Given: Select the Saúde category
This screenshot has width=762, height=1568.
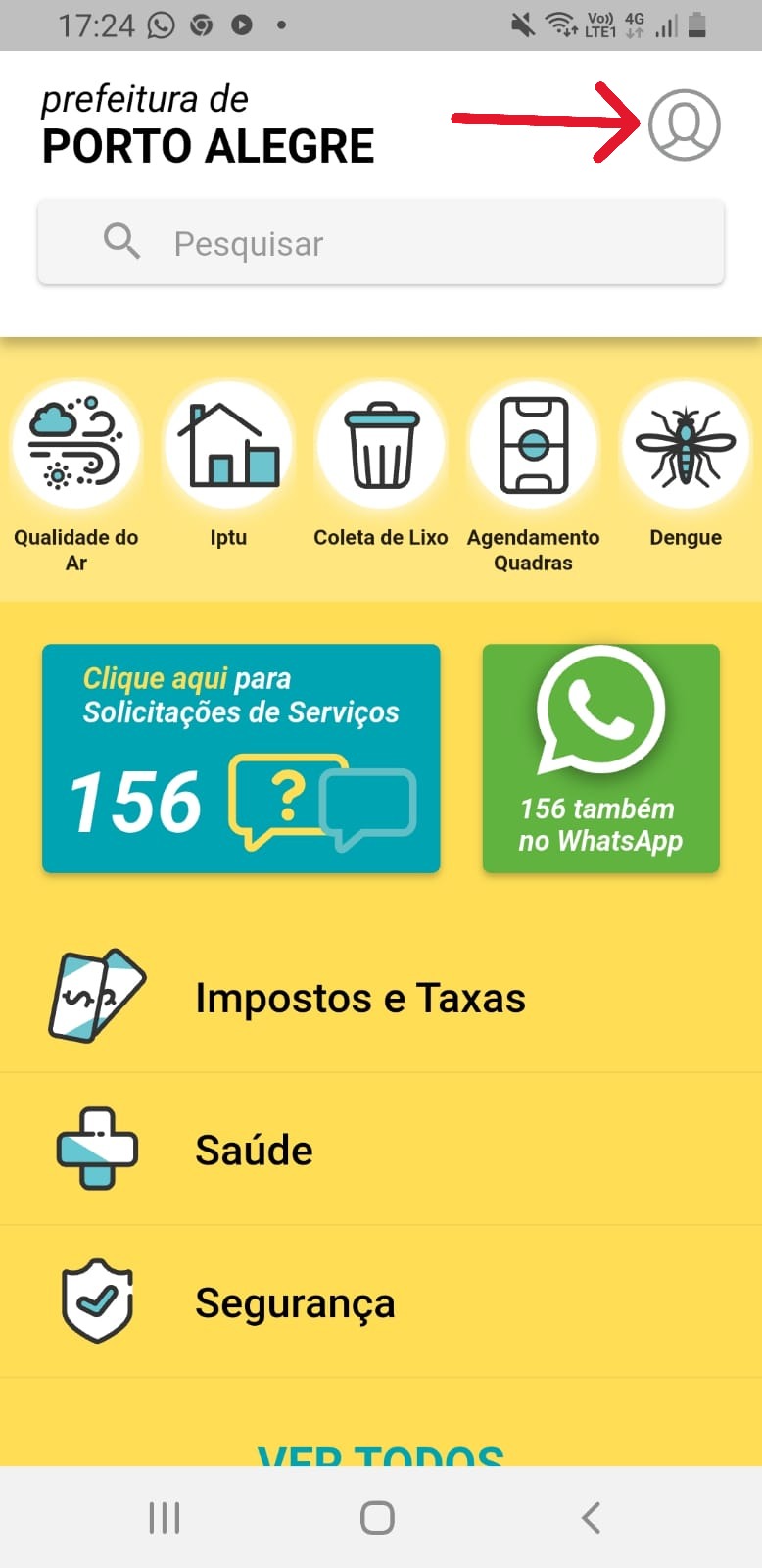Looking at the screenshot, I should (255, 1150).
